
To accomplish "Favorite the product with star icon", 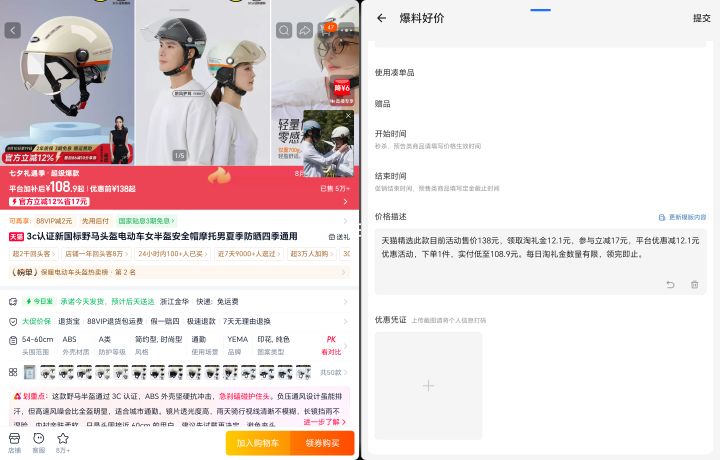I will point(63,443).
